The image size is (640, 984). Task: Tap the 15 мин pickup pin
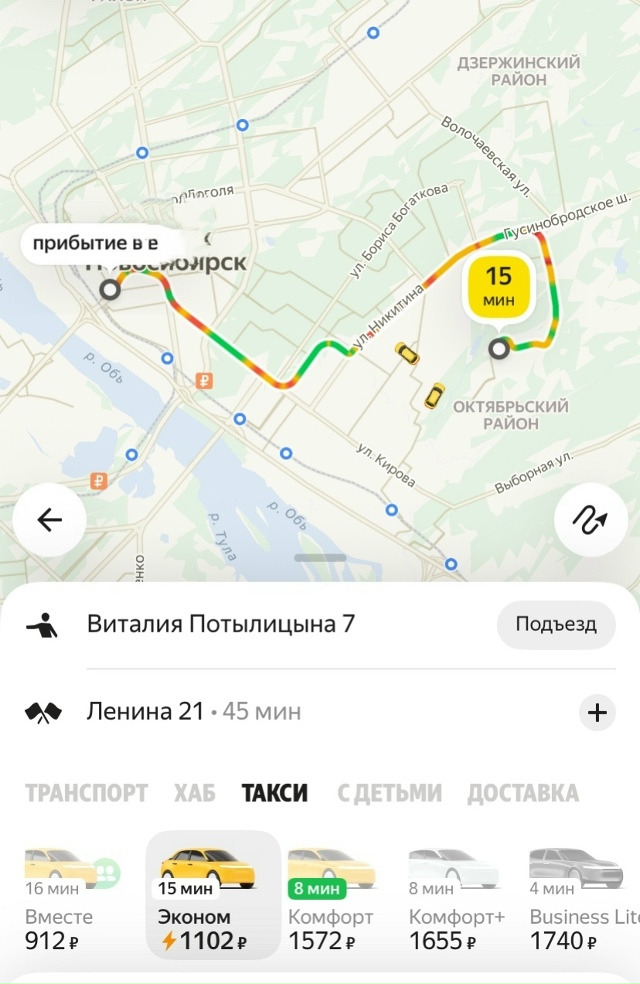point(498,289)
